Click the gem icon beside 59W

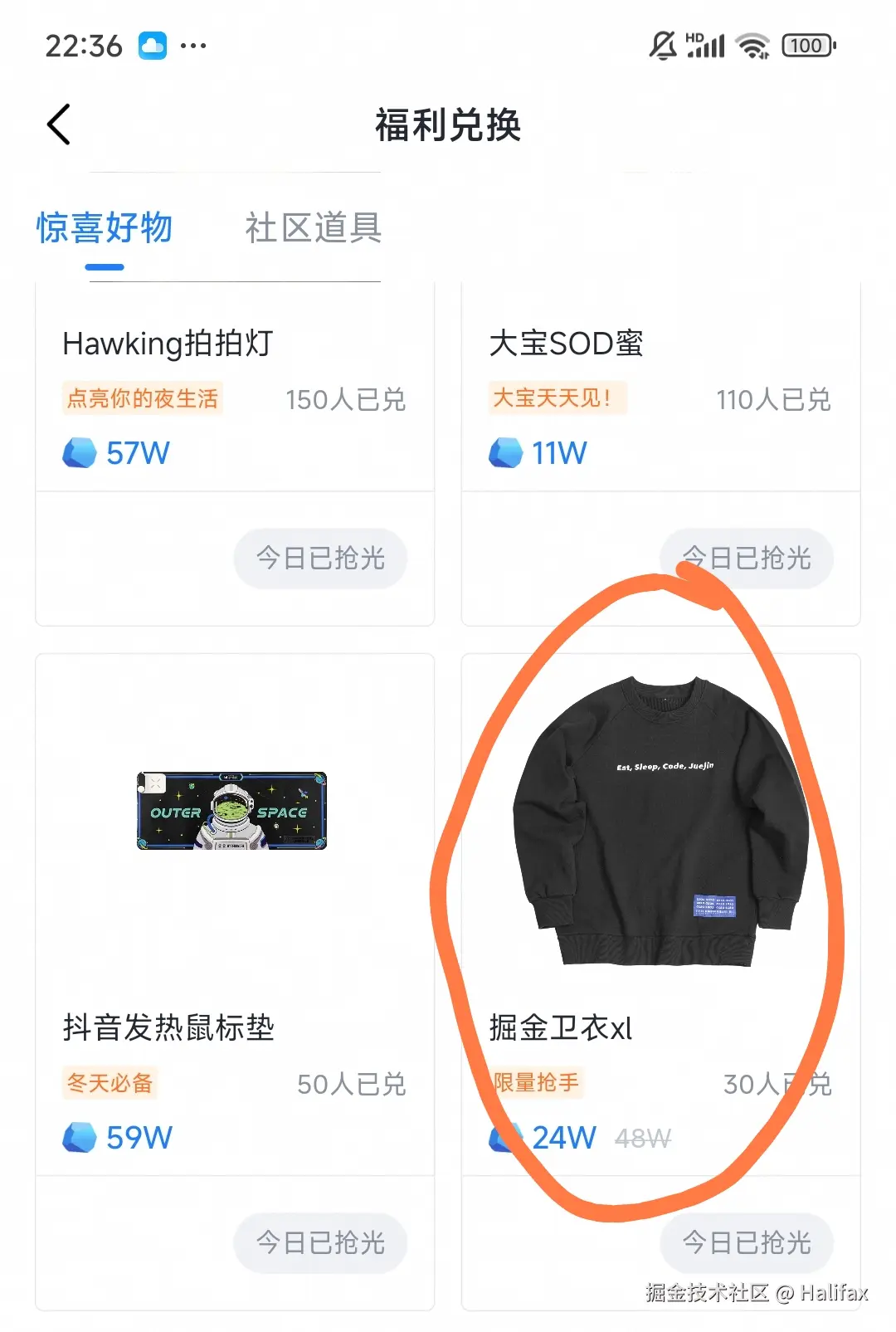80,1138
